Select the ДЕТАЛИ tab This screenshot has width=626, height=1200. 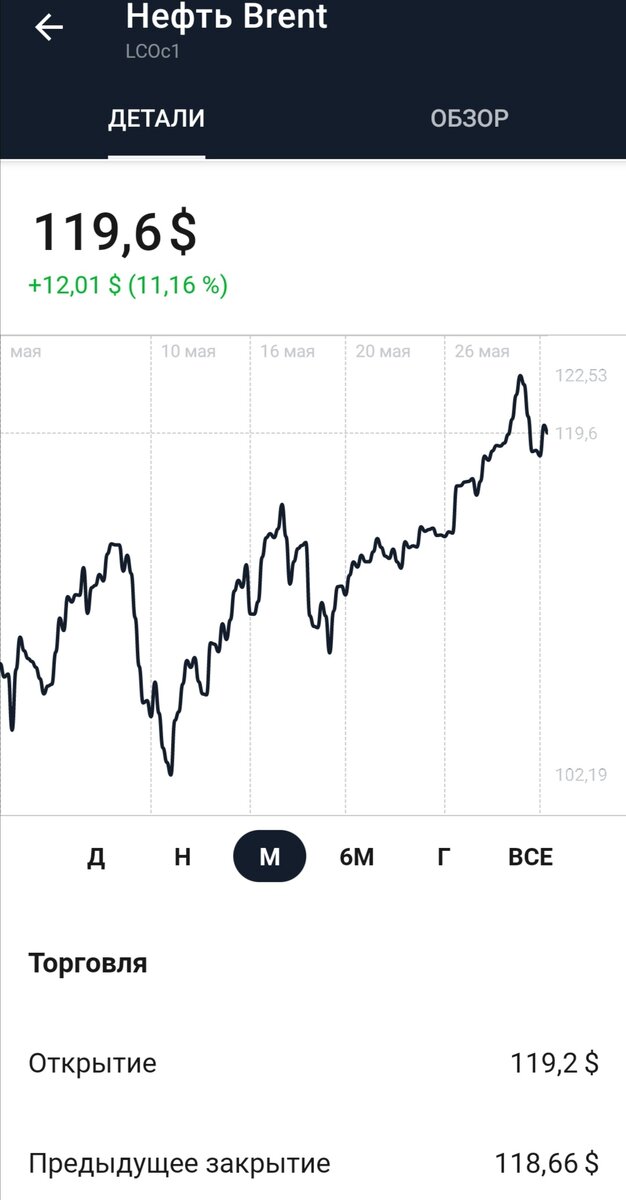pyautogui.click(x=156, y=119)
